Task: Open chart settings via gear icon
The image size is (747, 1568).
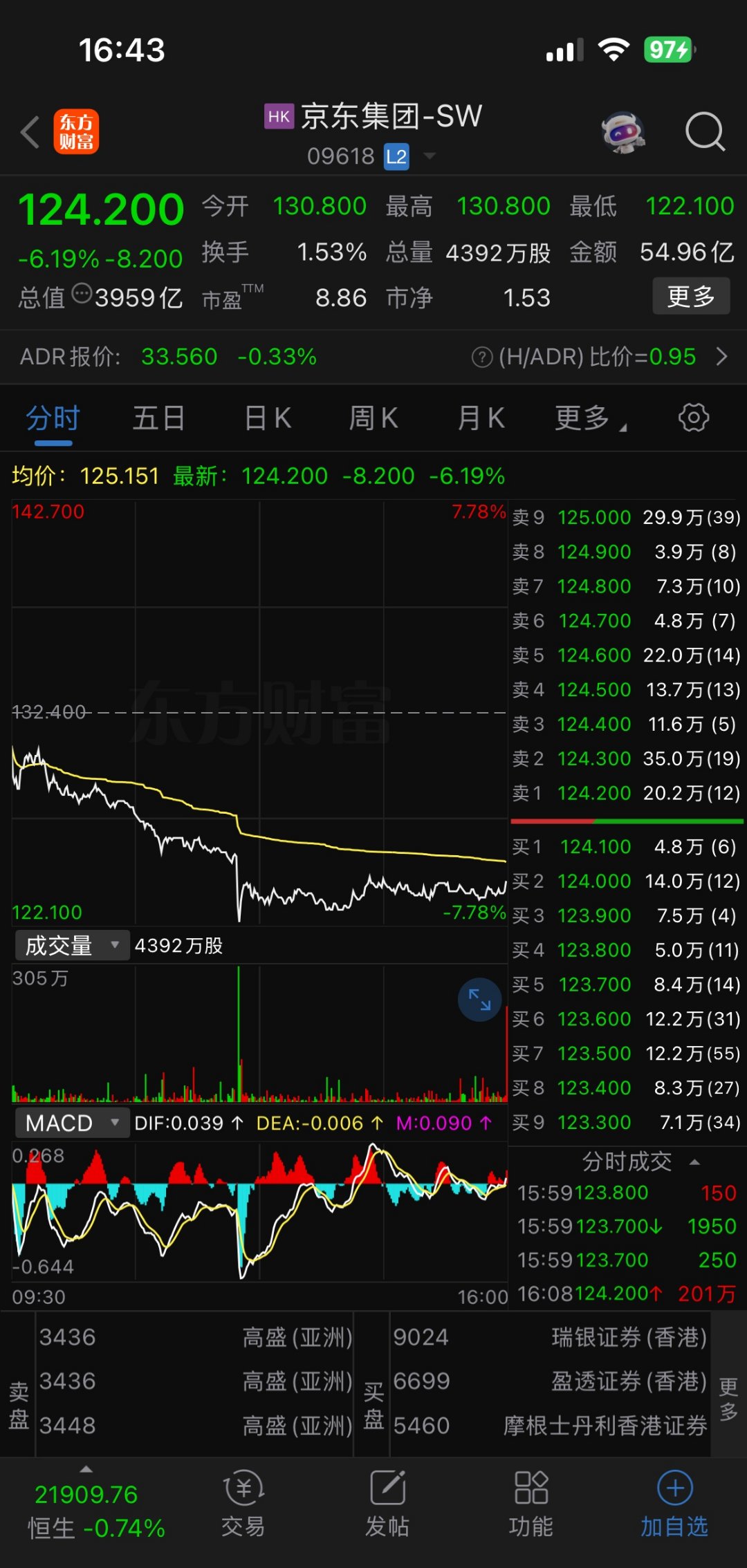Action: (694, 417)
